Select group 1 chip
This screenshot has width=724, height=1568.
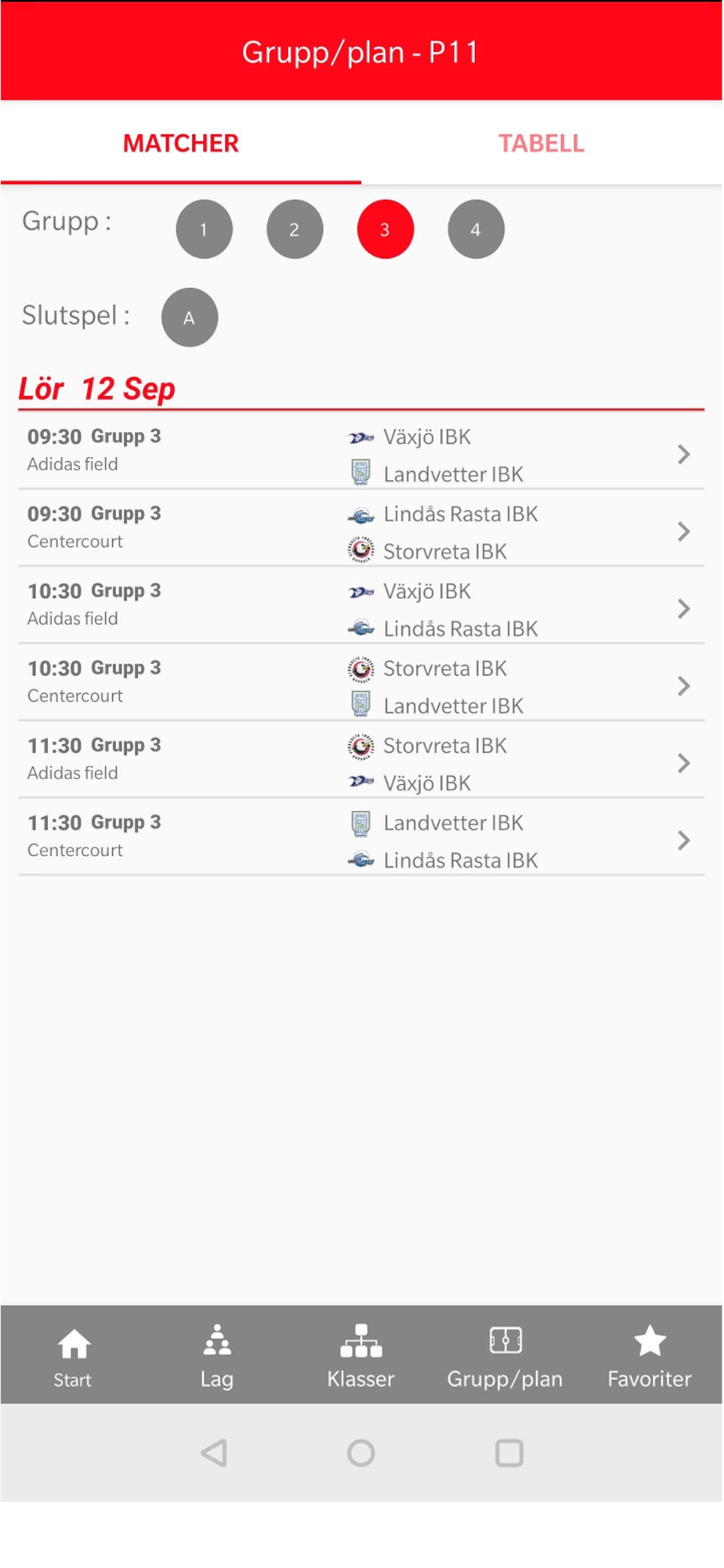point(204,229)
